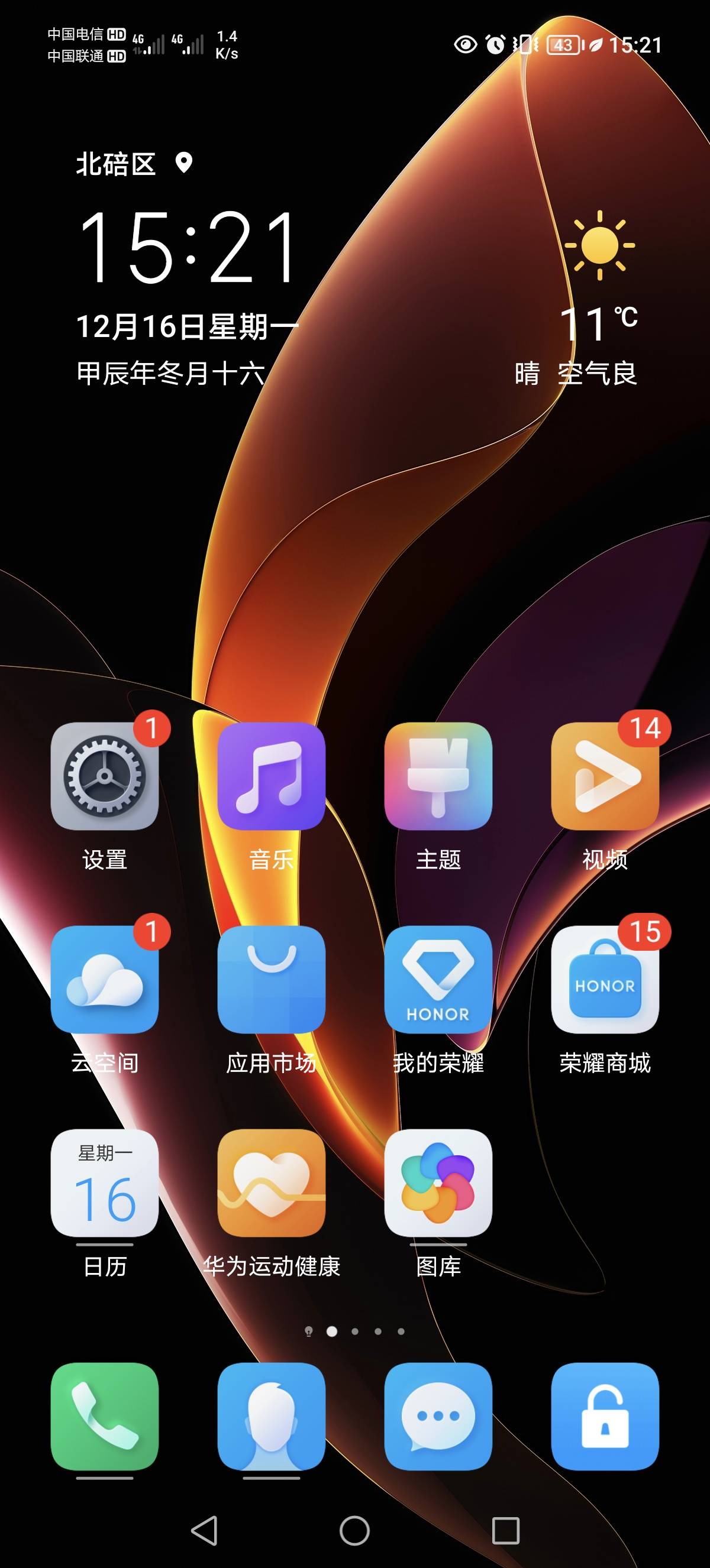Open 荣耀商城 Honor store
The height and width of the screenshot is (1568, 710).
tap(605, 979)
